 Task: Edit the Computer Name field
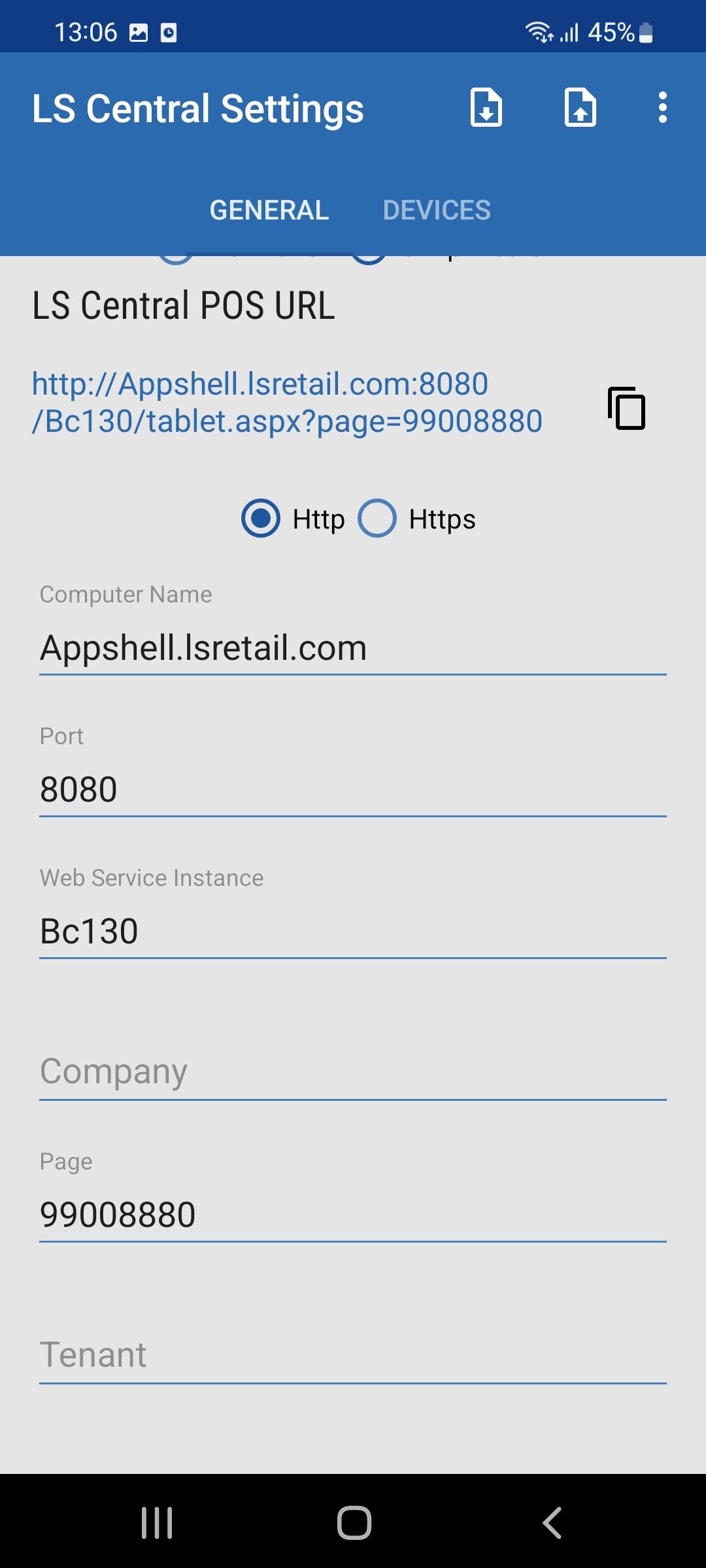[353, 648]
